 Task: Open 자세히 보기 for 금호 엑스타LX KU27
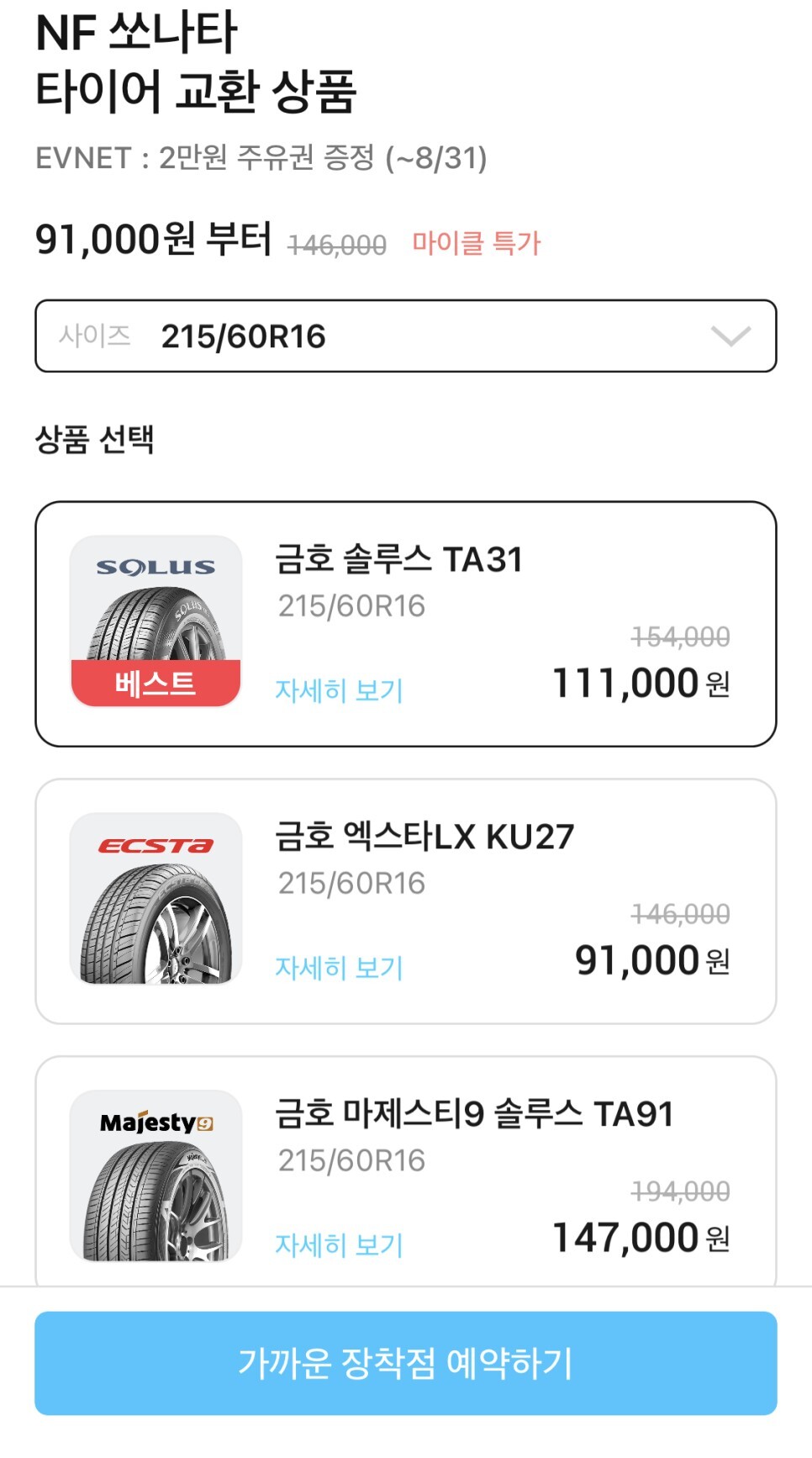(x=340, y=968)
